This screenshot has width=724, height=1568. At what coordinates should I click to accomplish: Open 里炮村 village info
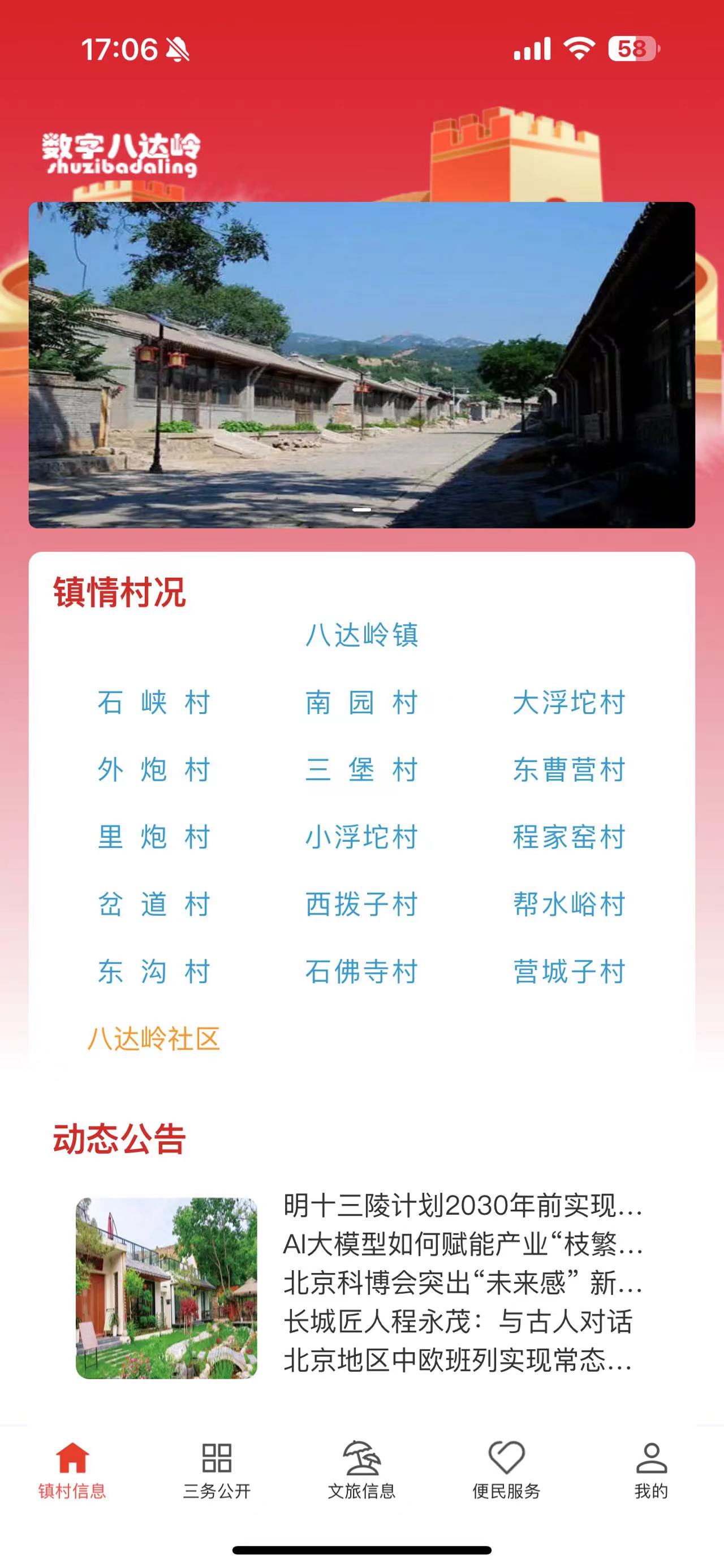click(154, 837)
